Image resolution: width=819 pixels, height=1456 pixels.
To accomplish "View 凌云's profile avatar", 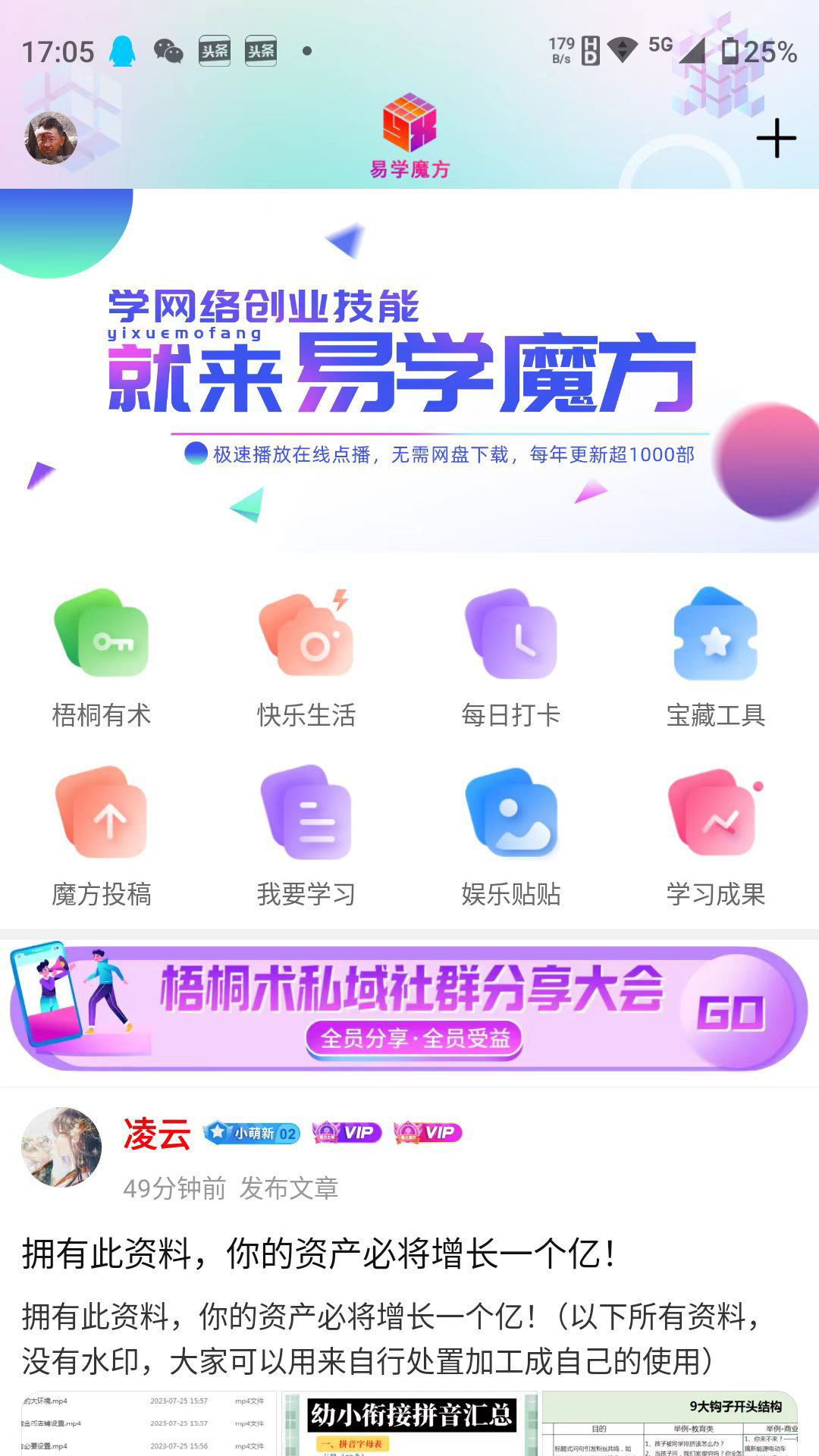I will point(61,1147).
